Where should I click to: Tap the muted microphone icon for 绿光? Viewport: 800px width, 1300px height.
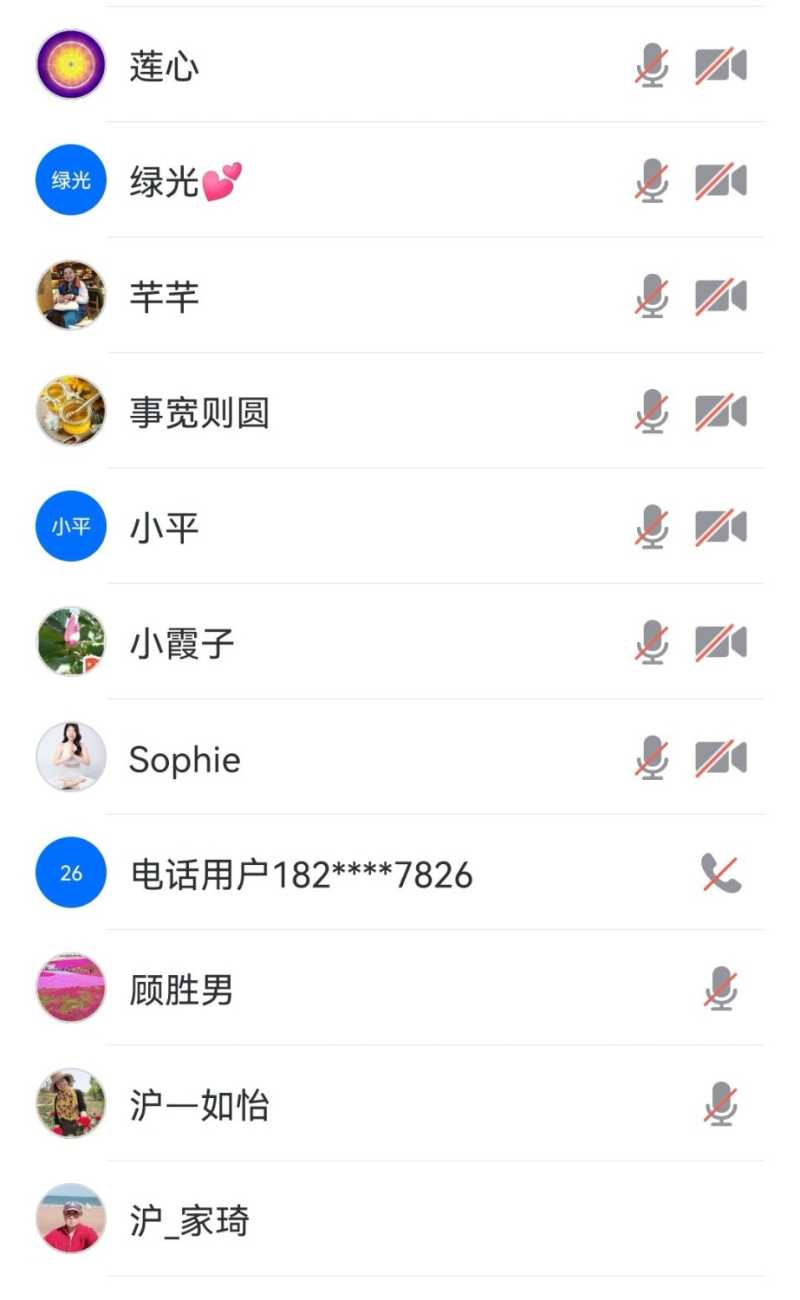coord(652,181)
